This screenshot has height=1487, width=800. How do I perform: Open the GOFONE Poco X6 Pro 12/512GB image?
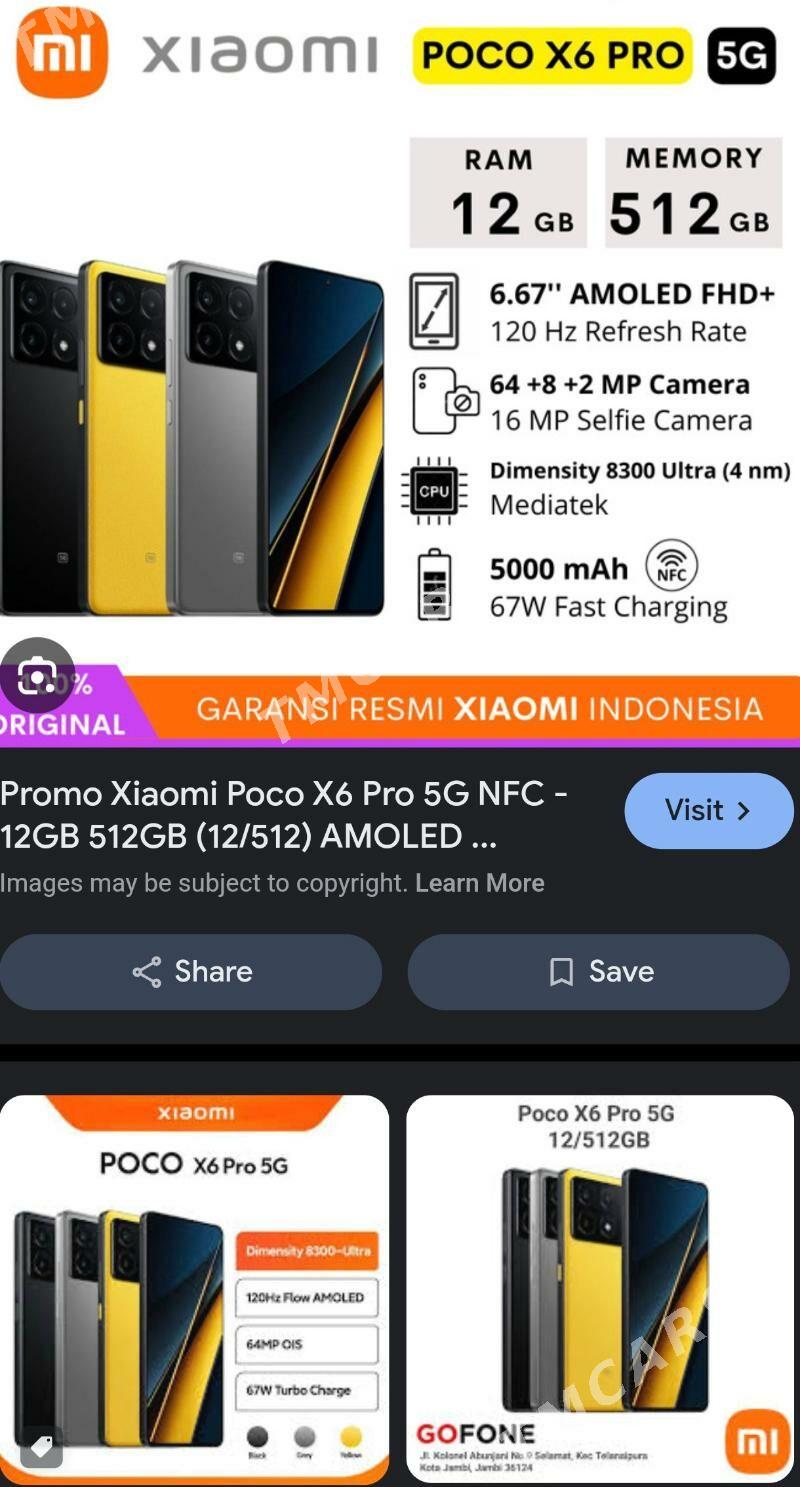pyautogui.click(x=600, y=1289)
